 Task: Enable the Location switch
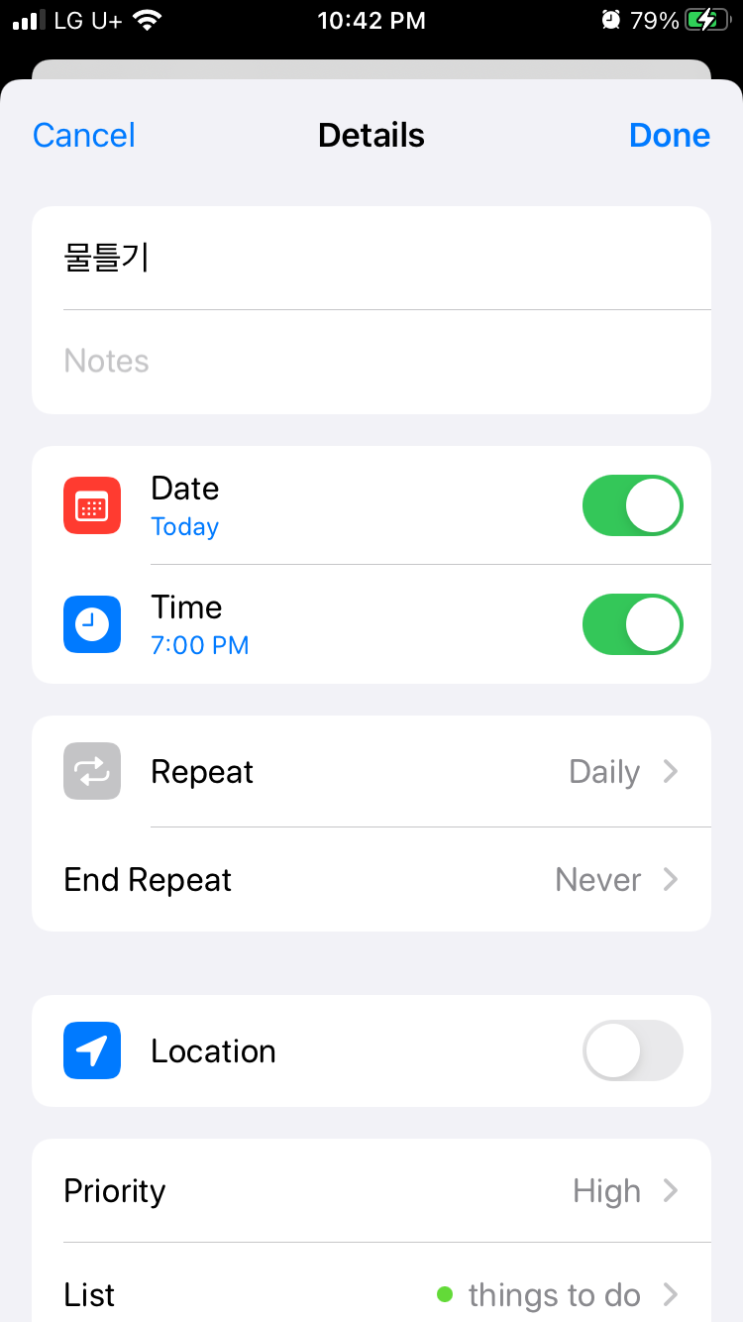632,1051
